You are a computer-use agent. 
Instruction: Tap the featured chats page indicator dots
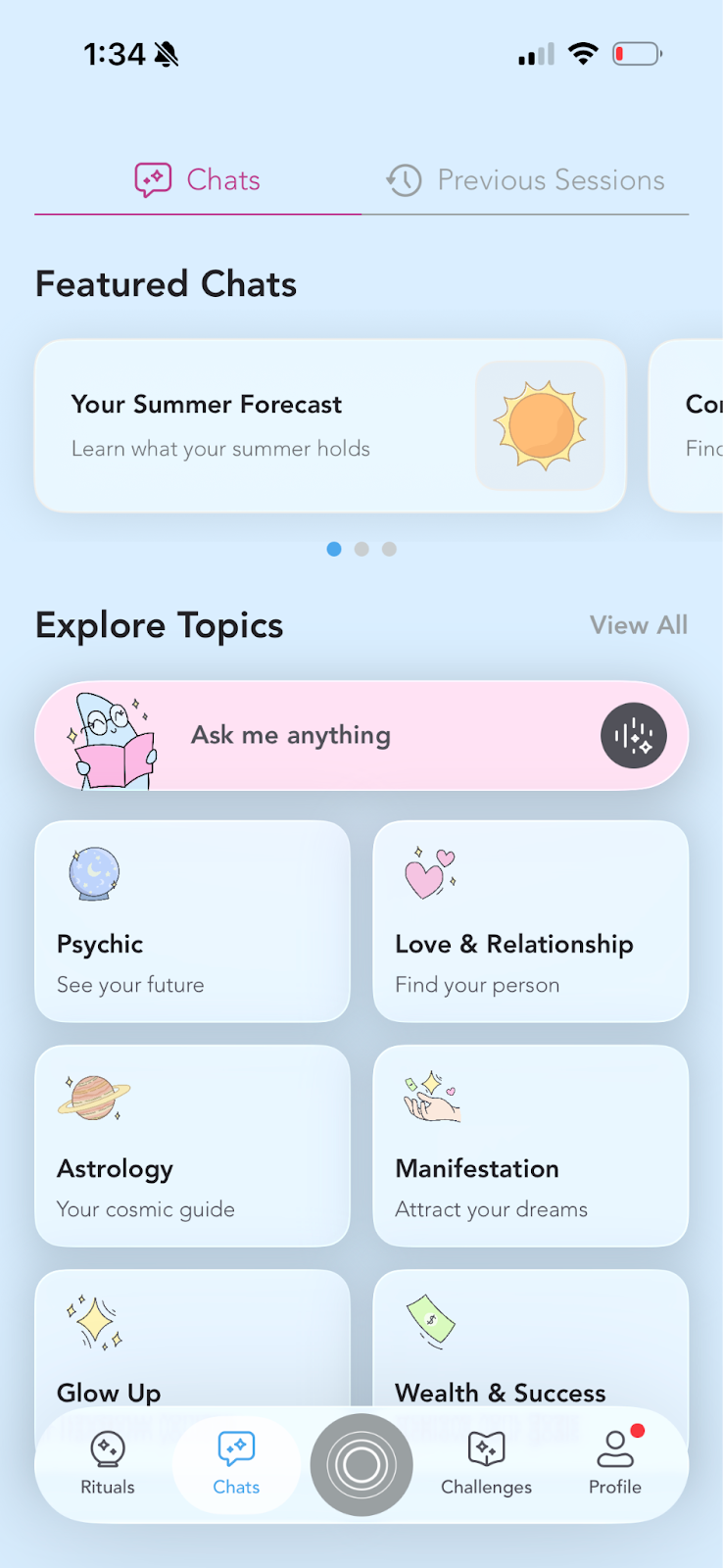361,549
